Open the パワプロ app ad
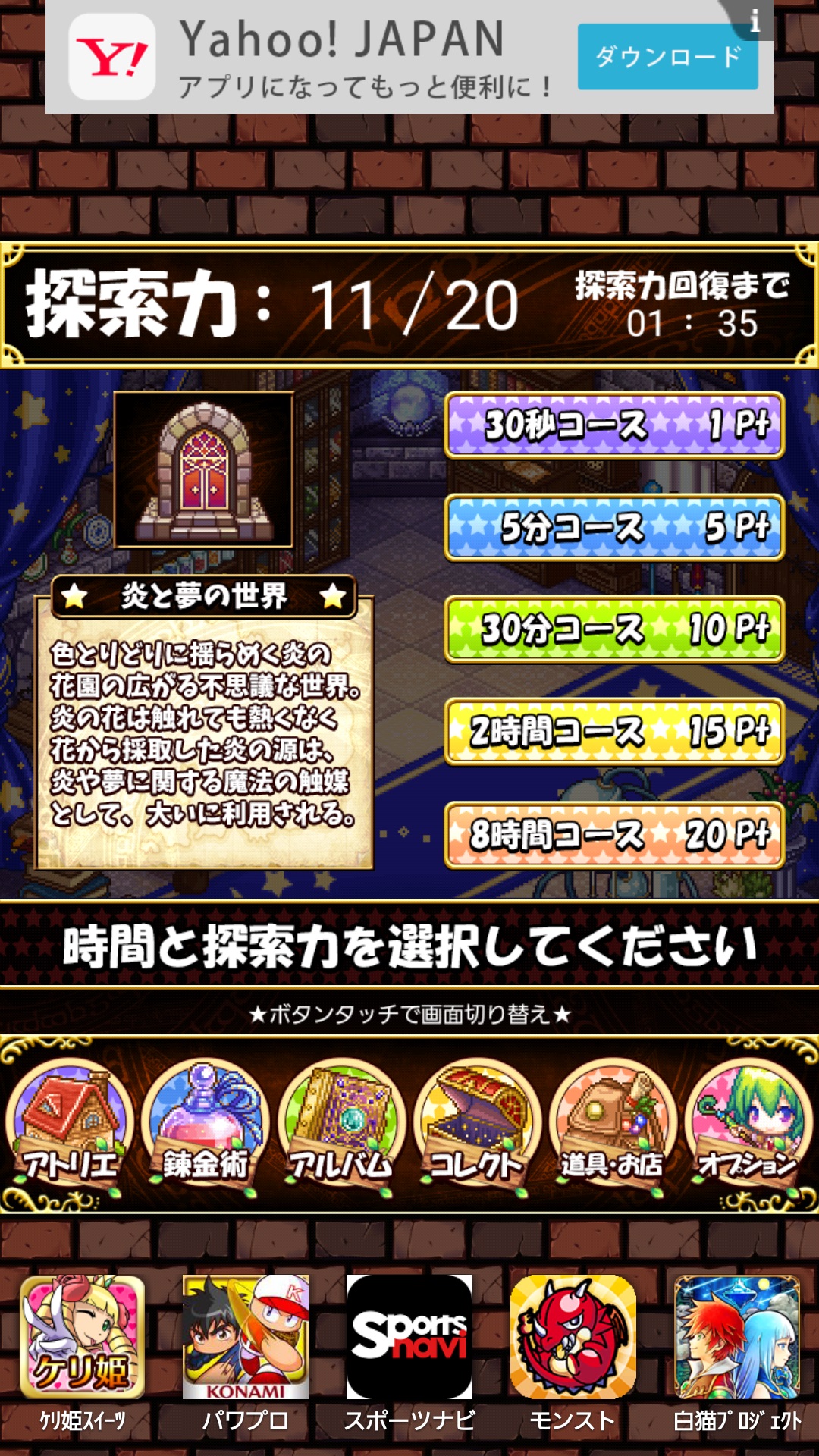819x1456 pixels. tap(246, 1338)
